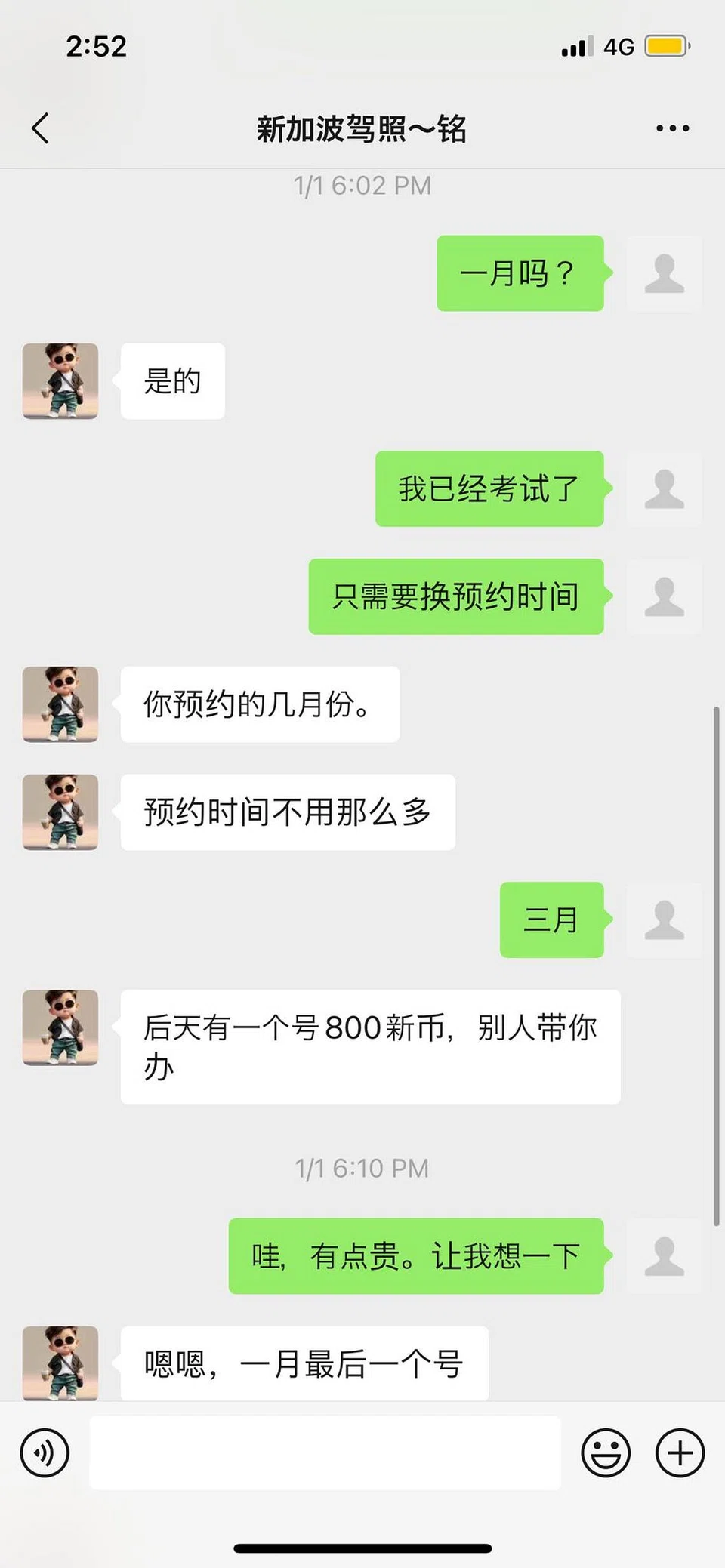Open the emoji sticker panel
The height and width of the screenshot is (1568, 725).
pyautogui.click(x=606, y=1452)
